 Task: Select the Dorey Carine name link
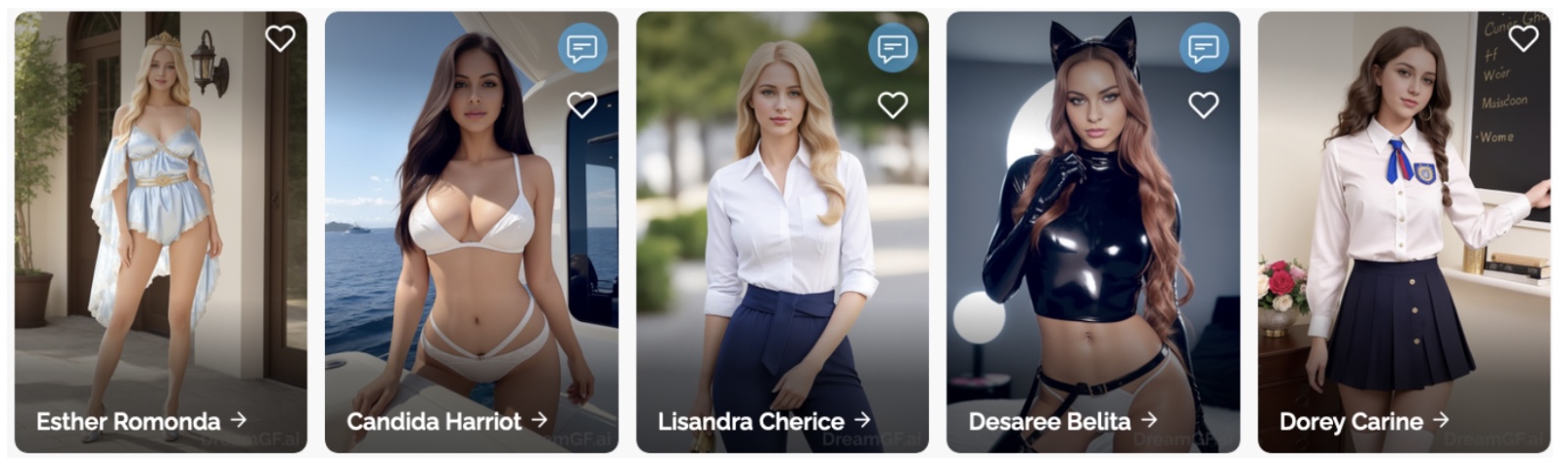(1363, 421)
